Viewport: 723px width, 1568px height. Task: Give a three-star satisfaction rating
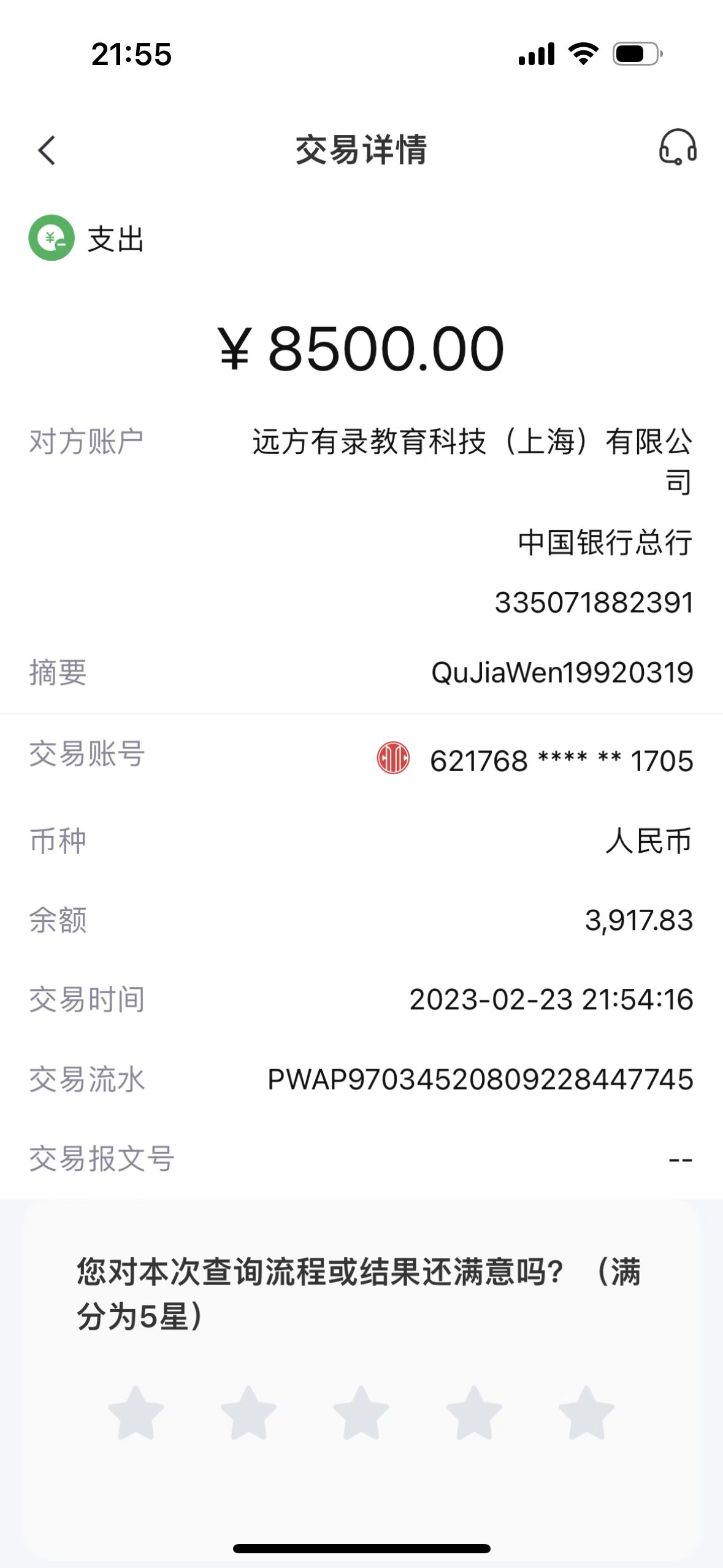(x=361, y=1413)
